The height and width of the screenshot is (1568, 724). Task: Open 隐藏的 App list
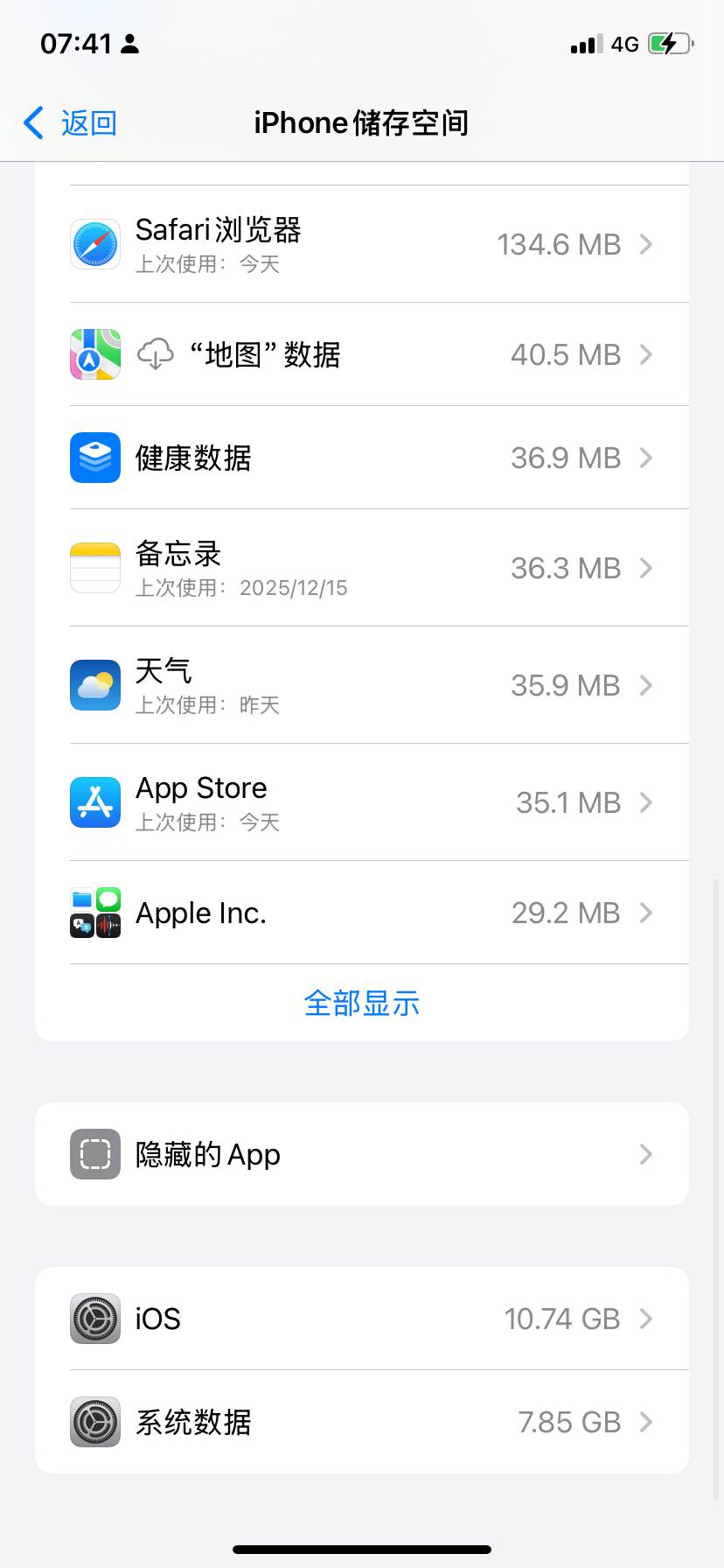click(362, 1154)
